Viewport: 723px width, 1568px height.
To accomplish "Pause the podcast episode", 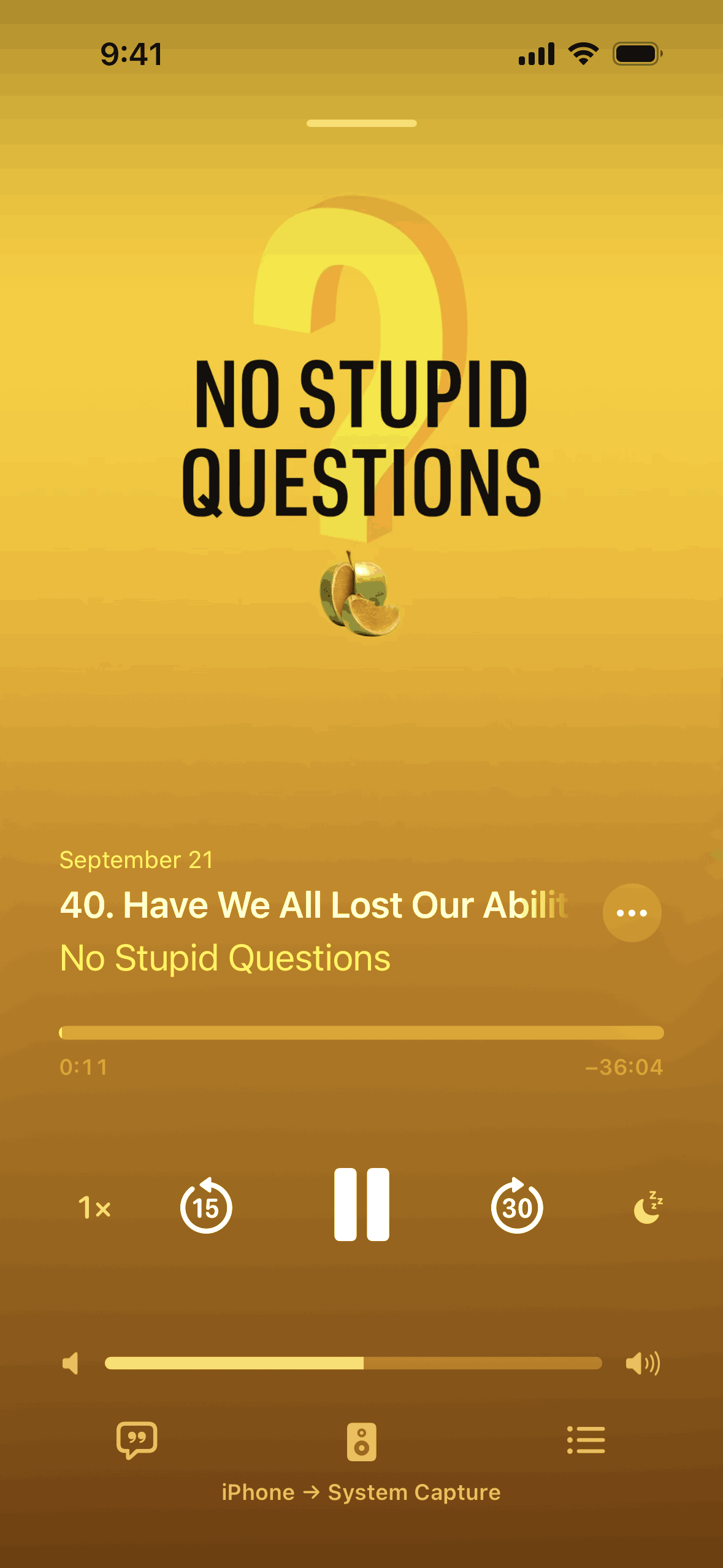I will point(361,1205).
